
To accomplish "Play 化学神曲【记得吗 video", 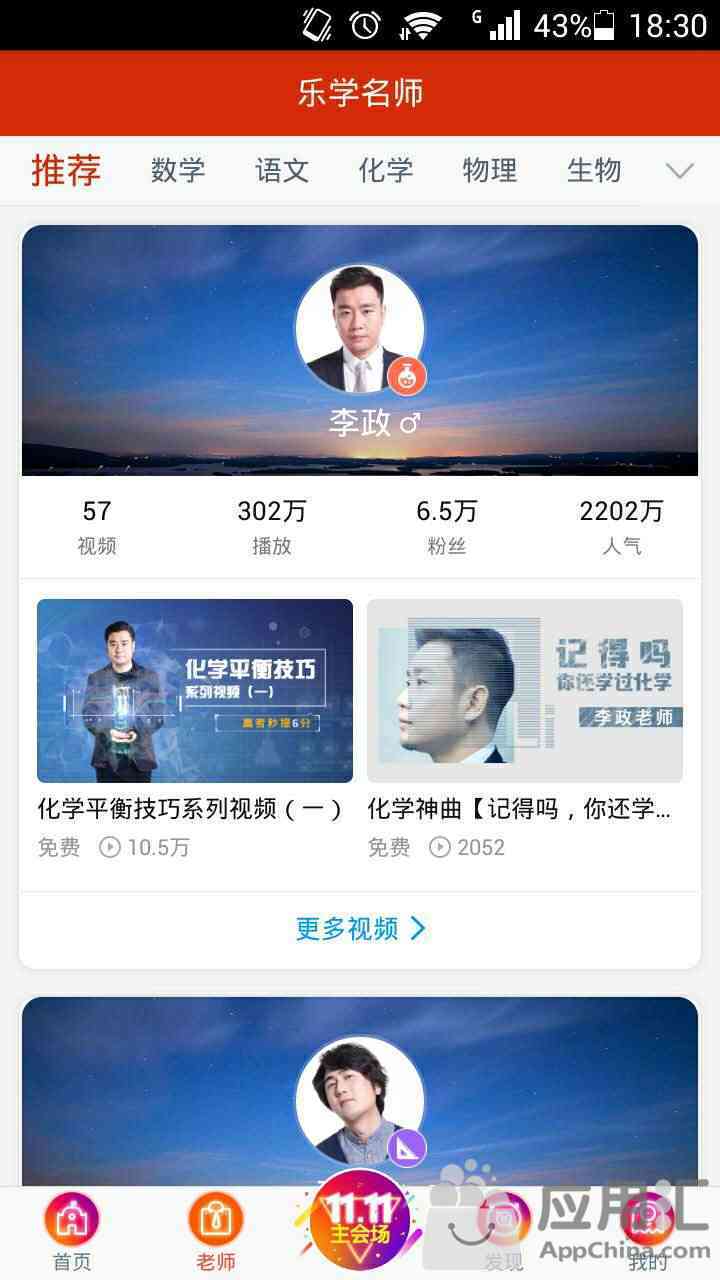I will 525,690.
